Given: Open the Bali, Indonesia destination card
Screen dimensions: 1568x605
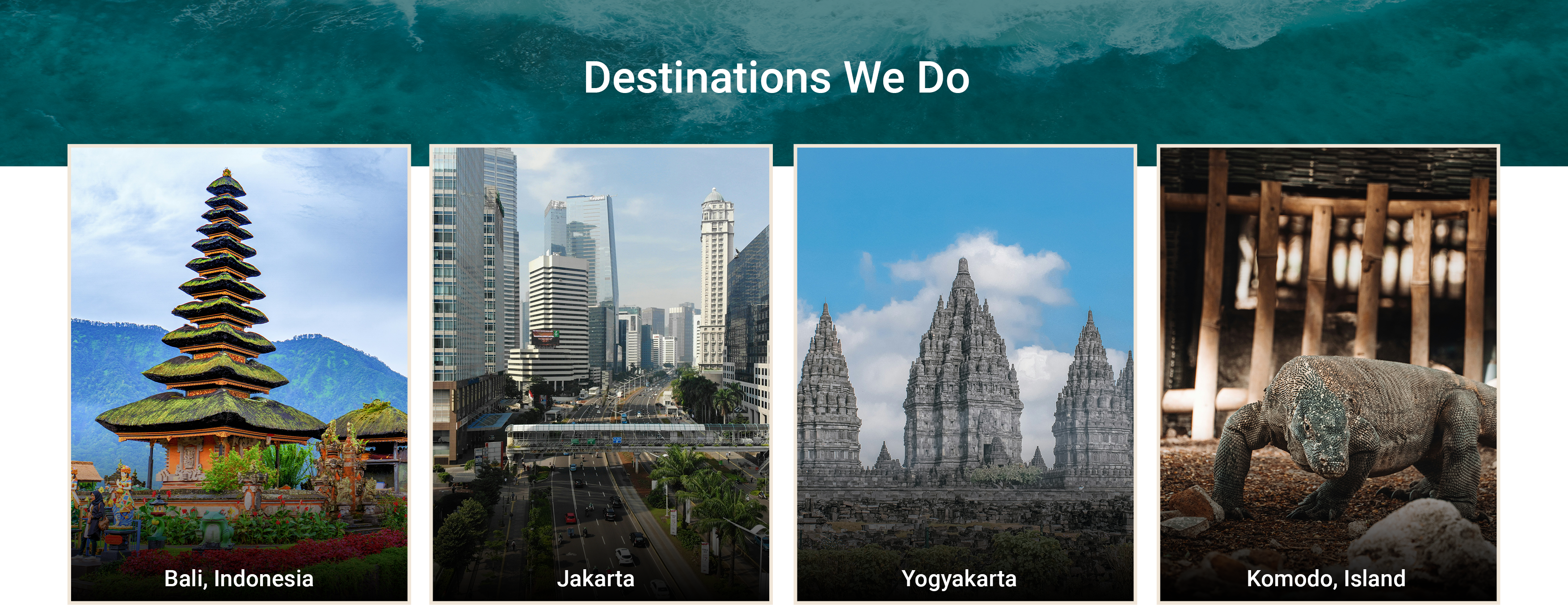Looking at the screenshot, I should pyautogui.click(x=239, y=374).
